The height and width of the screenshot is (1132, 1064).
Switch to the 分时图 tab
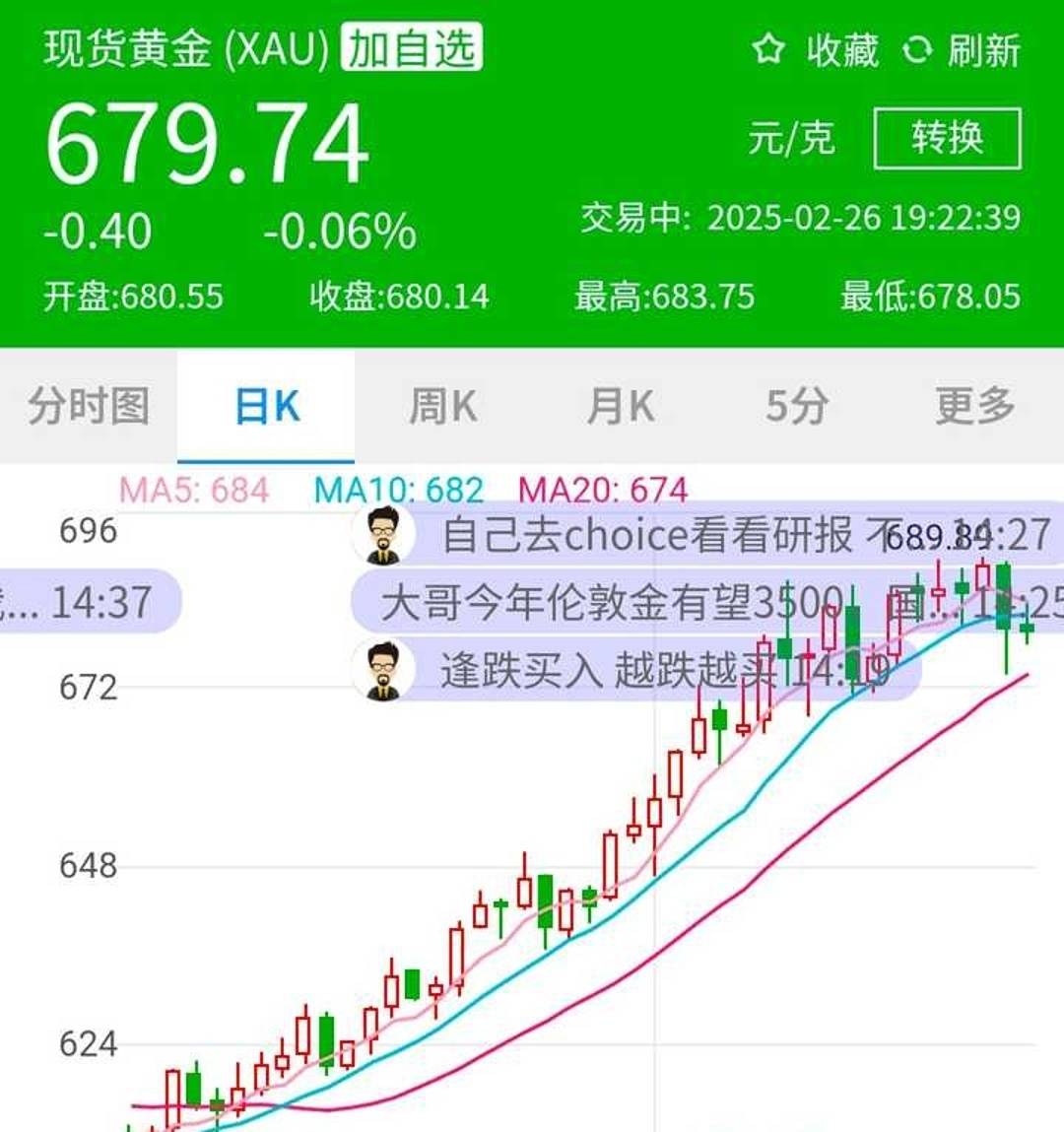89,407
